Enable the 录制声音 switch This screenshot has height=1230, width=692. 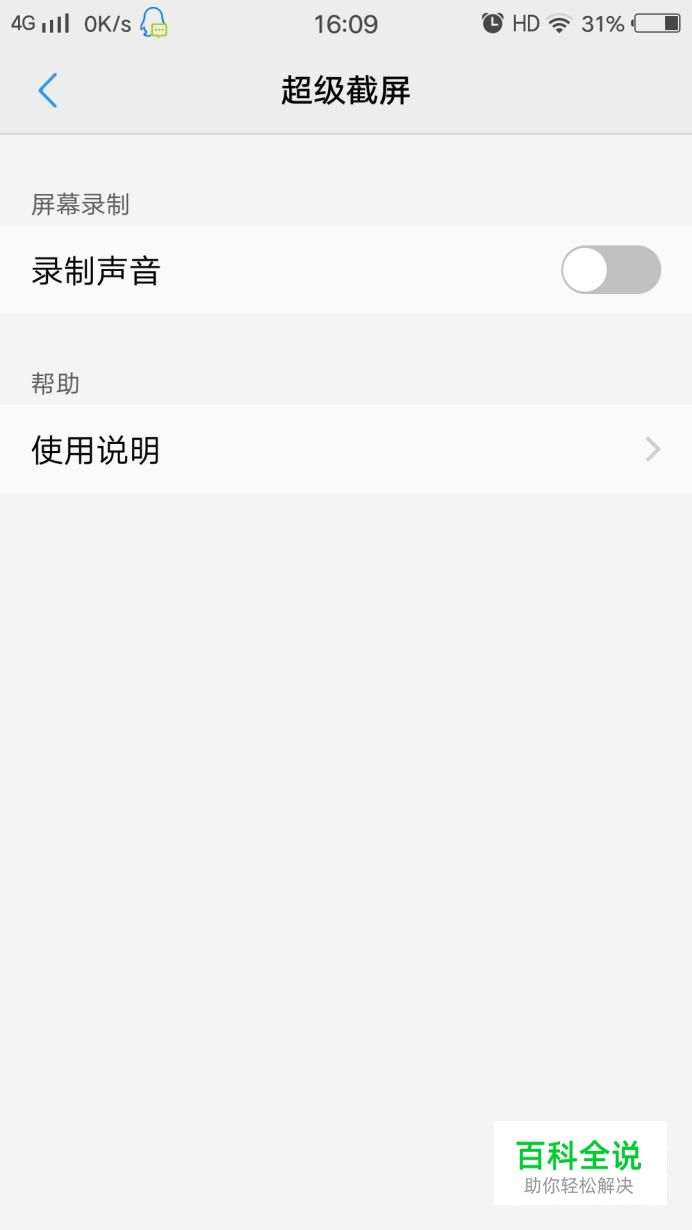point(611,270)
